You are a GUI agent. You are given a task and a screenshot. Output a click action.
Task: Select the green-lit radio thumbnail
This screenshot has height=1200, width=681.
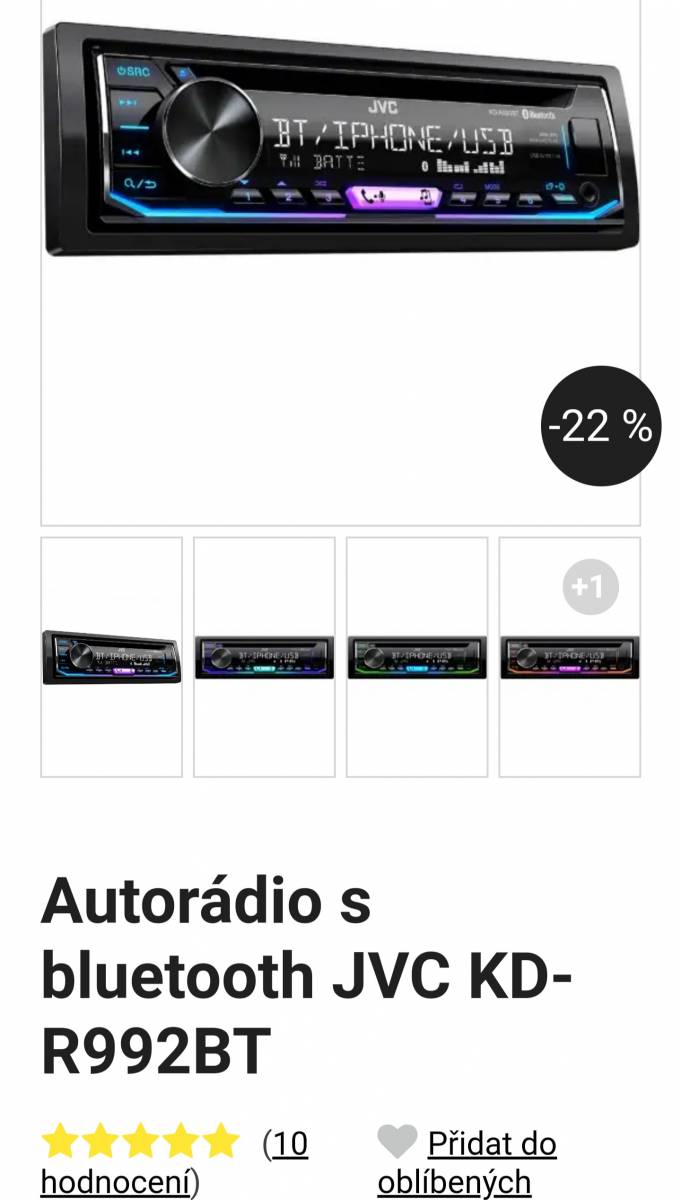pyautogui.click(x=417, y=657)
